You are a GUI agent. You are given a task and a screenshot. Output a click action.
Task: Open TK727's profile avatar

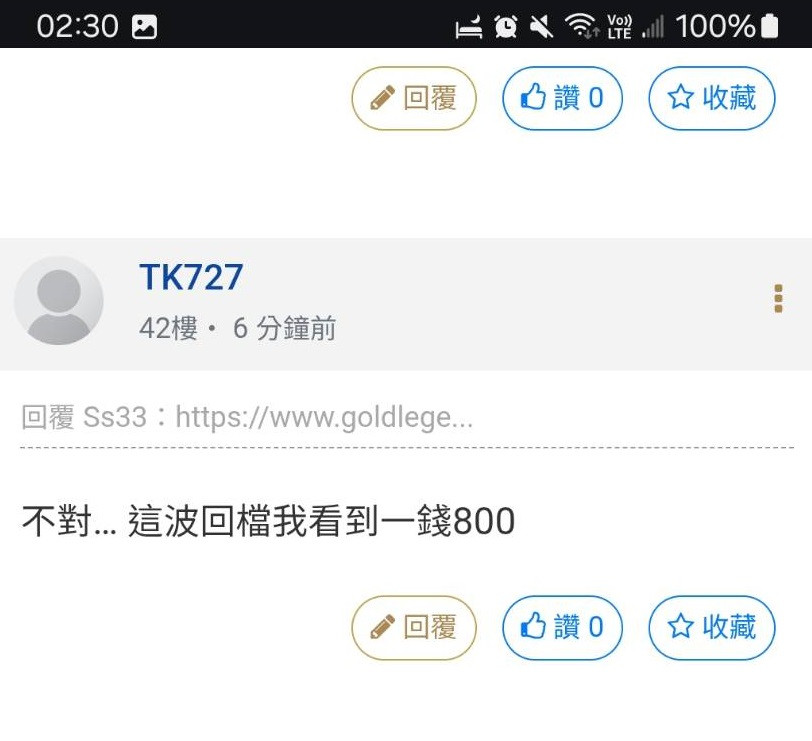(x=59, y=301)
